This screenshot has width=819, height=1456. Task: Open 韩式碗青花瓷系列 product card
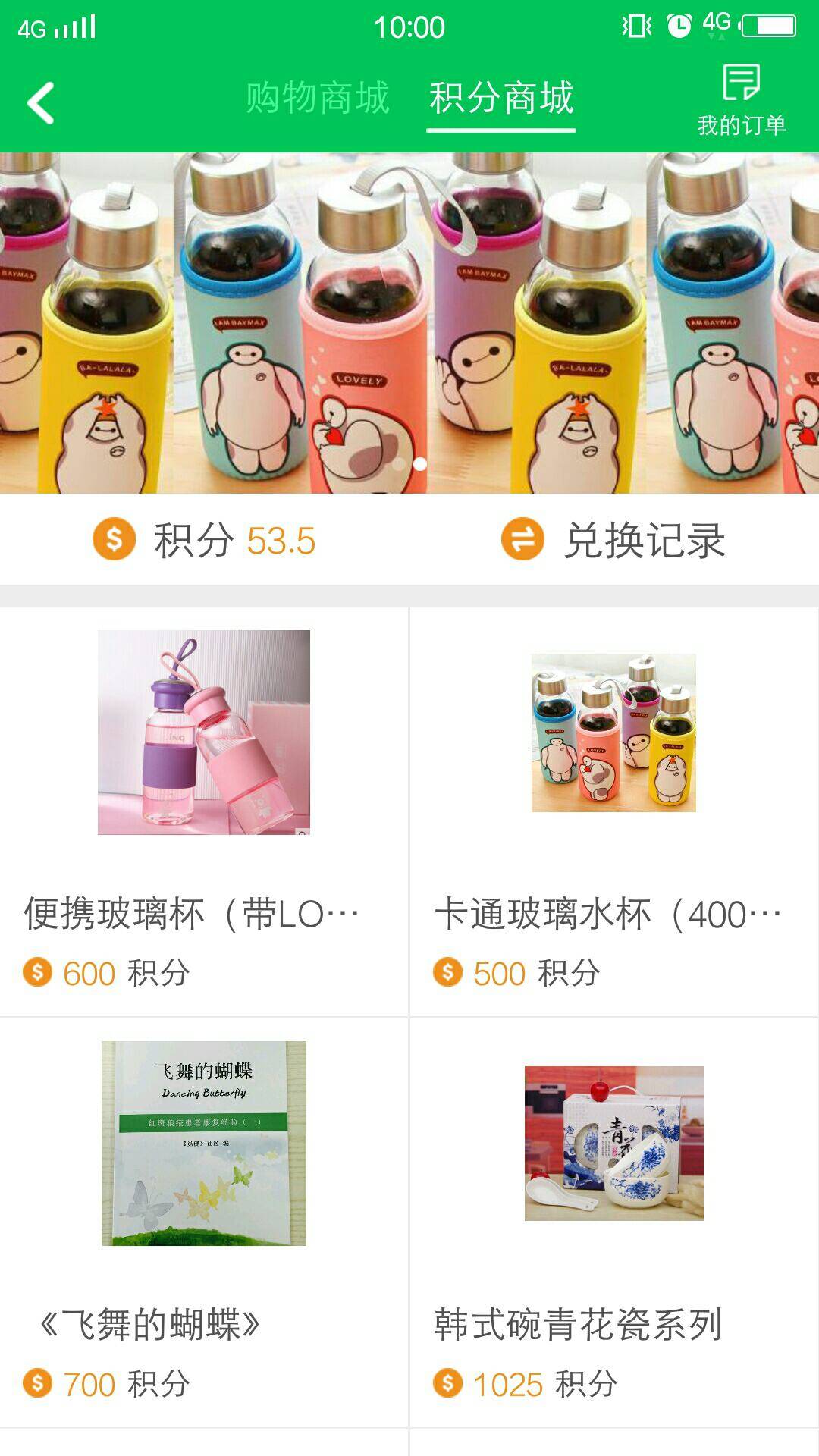613,1222
